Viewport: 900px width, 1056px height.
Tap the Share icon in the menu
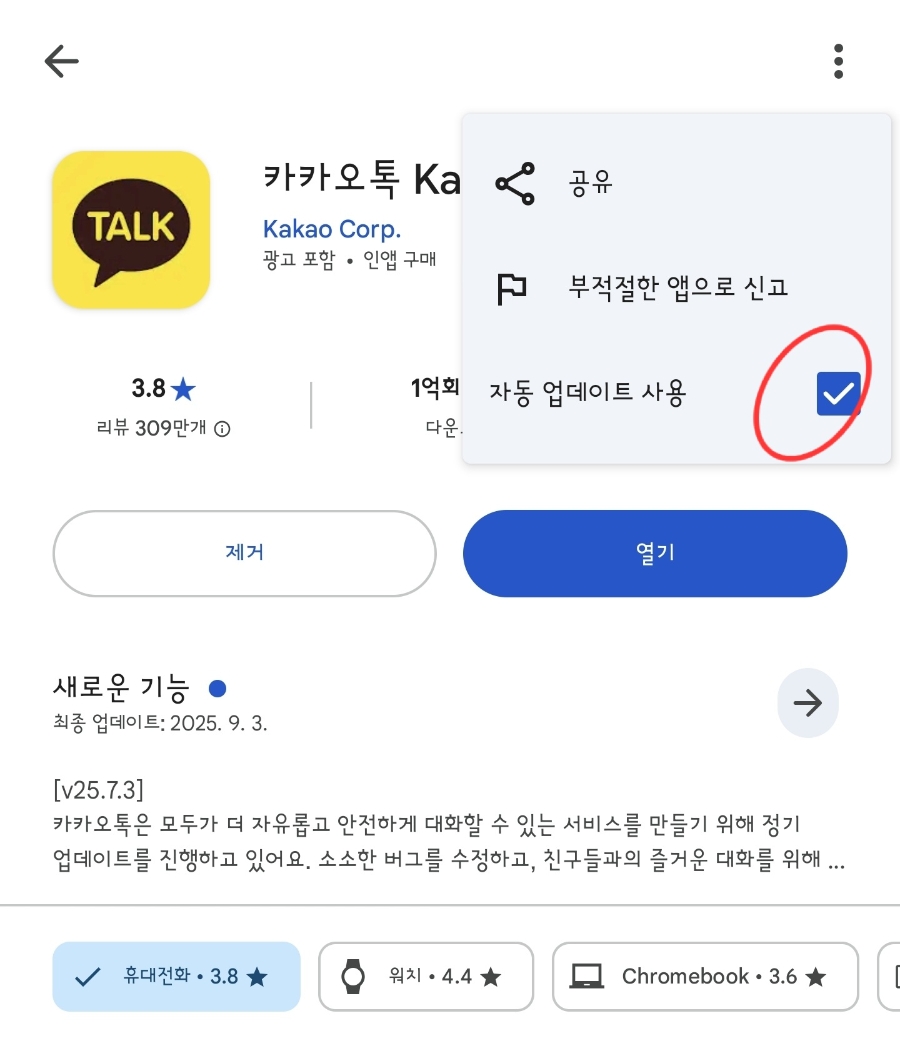pyautogui.click(x=513, y=183)
